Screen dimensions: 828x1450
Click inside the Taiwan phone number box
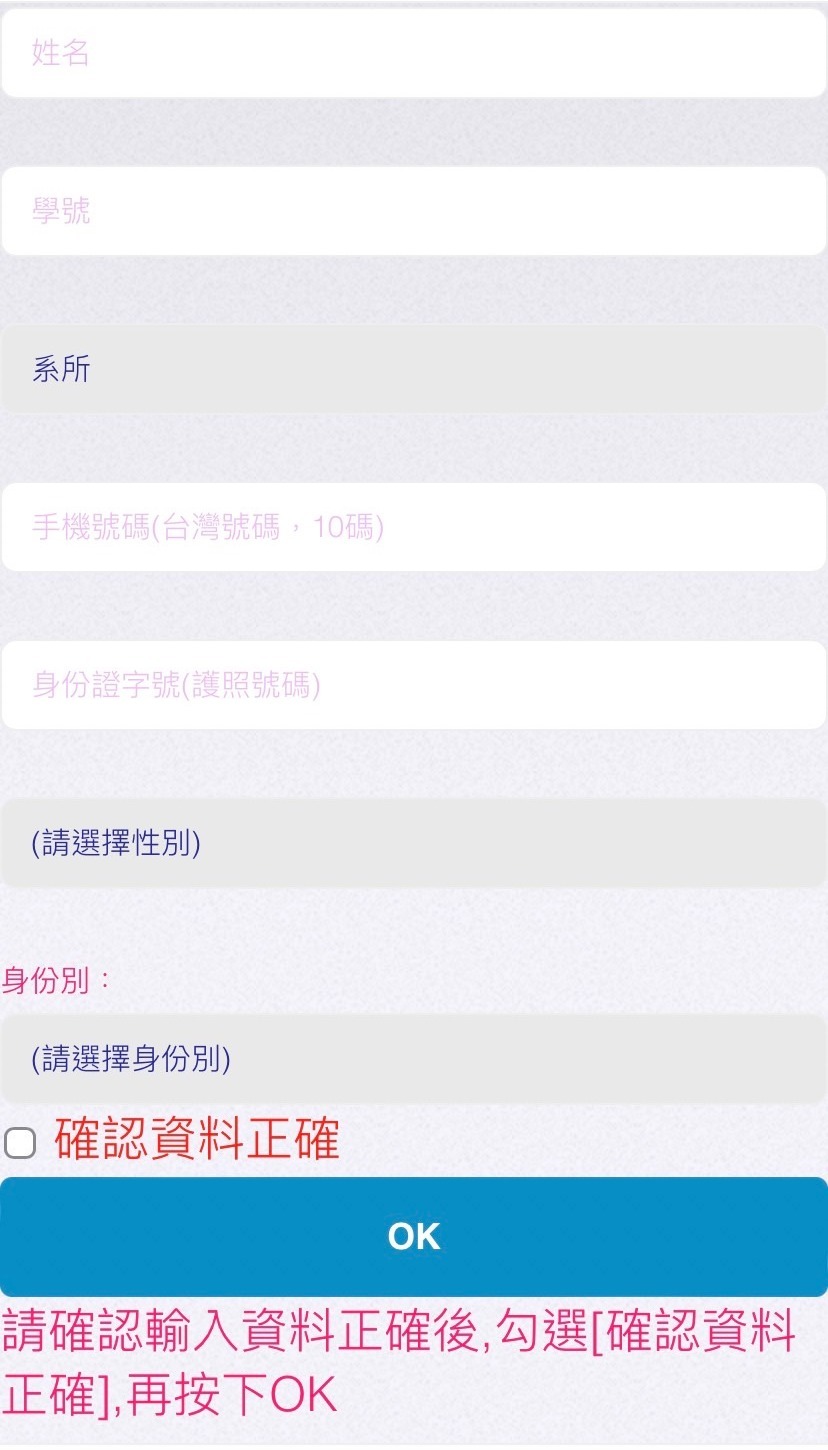tap(414, 526)
